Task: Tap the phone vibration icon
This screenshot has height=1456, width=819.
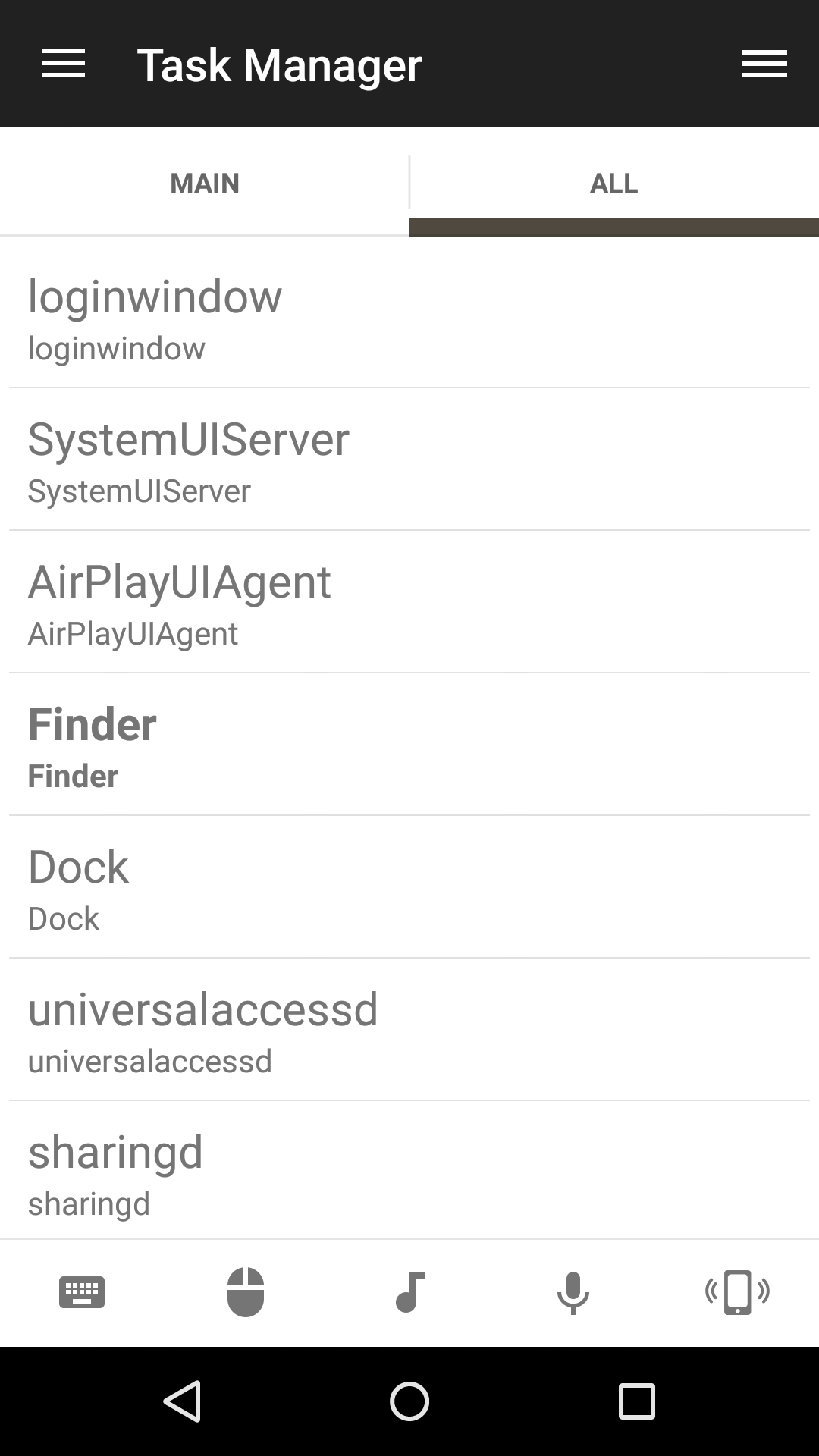Action: [x=737, y=1291]
